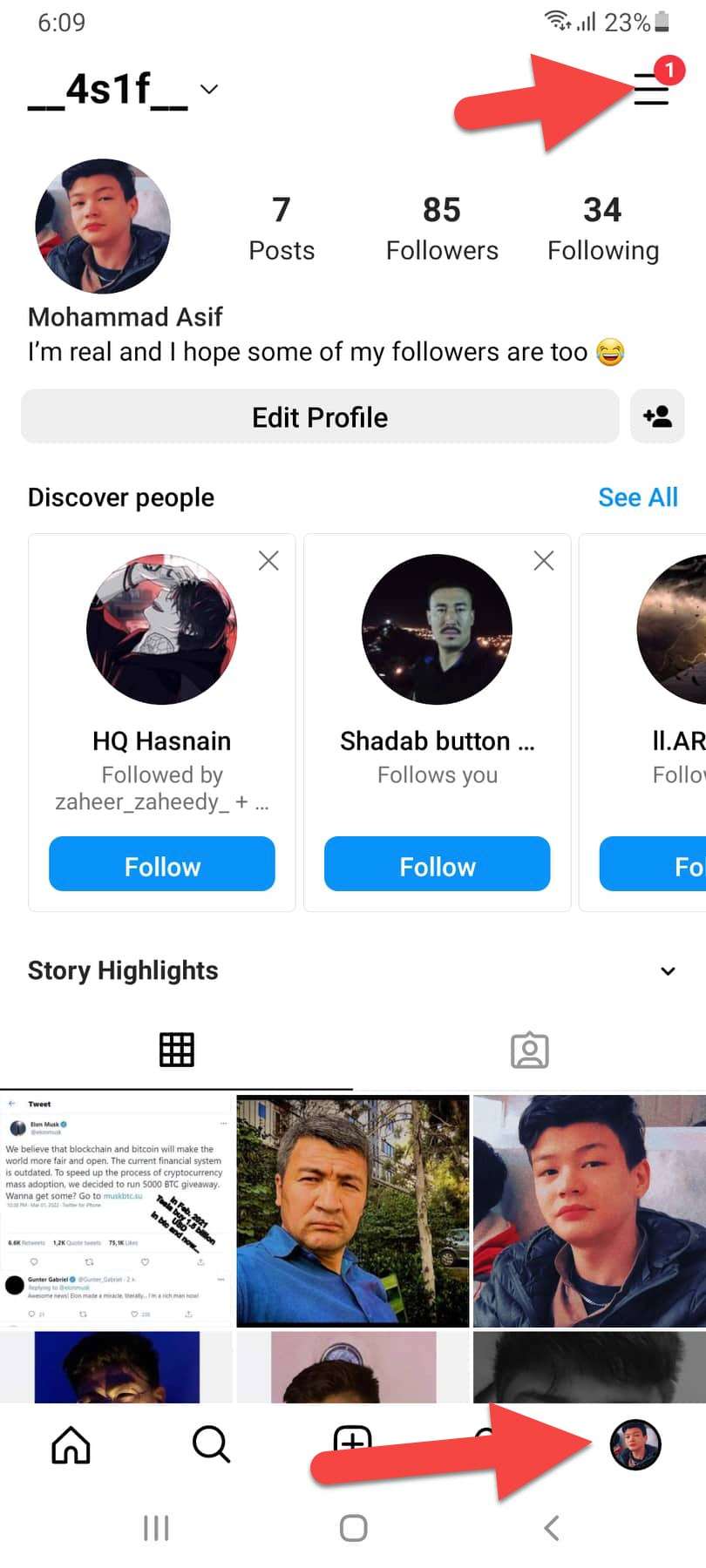Go back using system back button
Screen dimensions: 706x1568
[551, 1528]
